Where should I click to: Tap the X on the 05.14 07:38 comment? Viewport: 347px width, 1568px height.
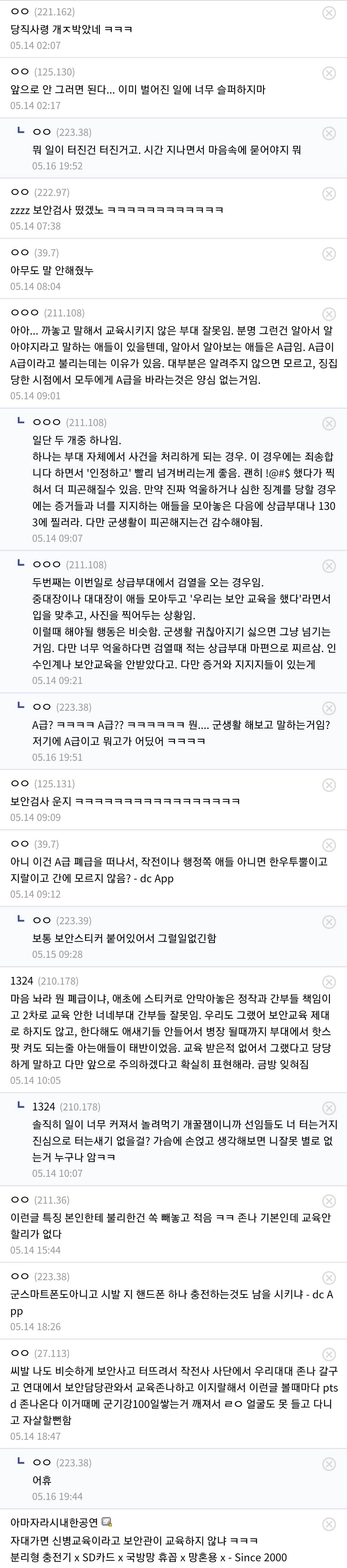(x=329, y=194)
